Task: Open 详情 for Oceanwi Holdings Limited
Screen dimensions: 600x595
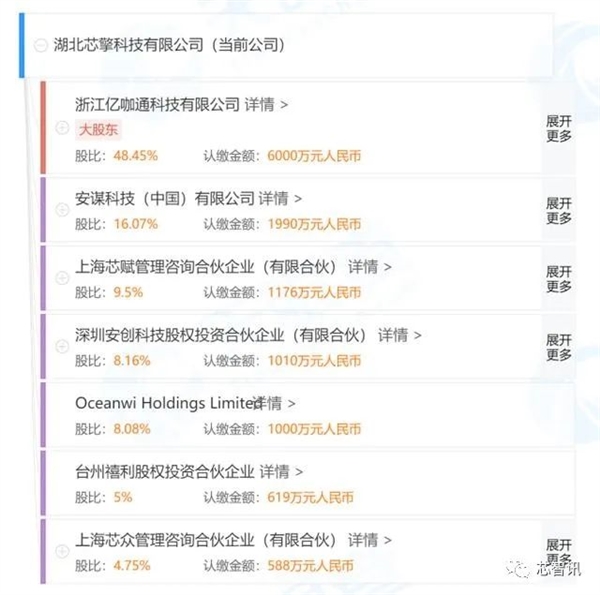Action: (272, 403)
